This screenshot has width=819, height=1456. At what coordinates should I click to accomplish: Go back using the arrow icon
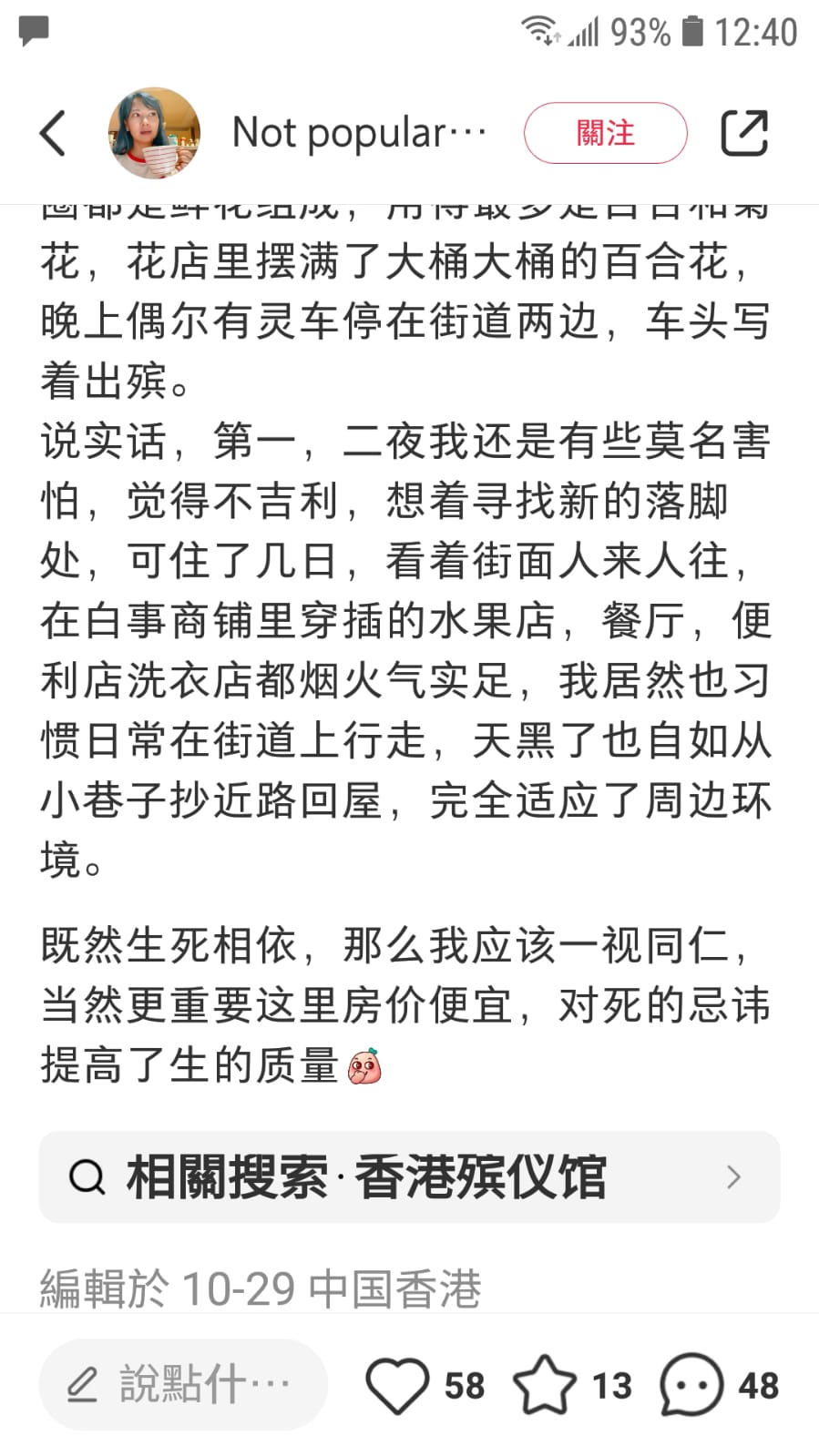pos(54,133)
